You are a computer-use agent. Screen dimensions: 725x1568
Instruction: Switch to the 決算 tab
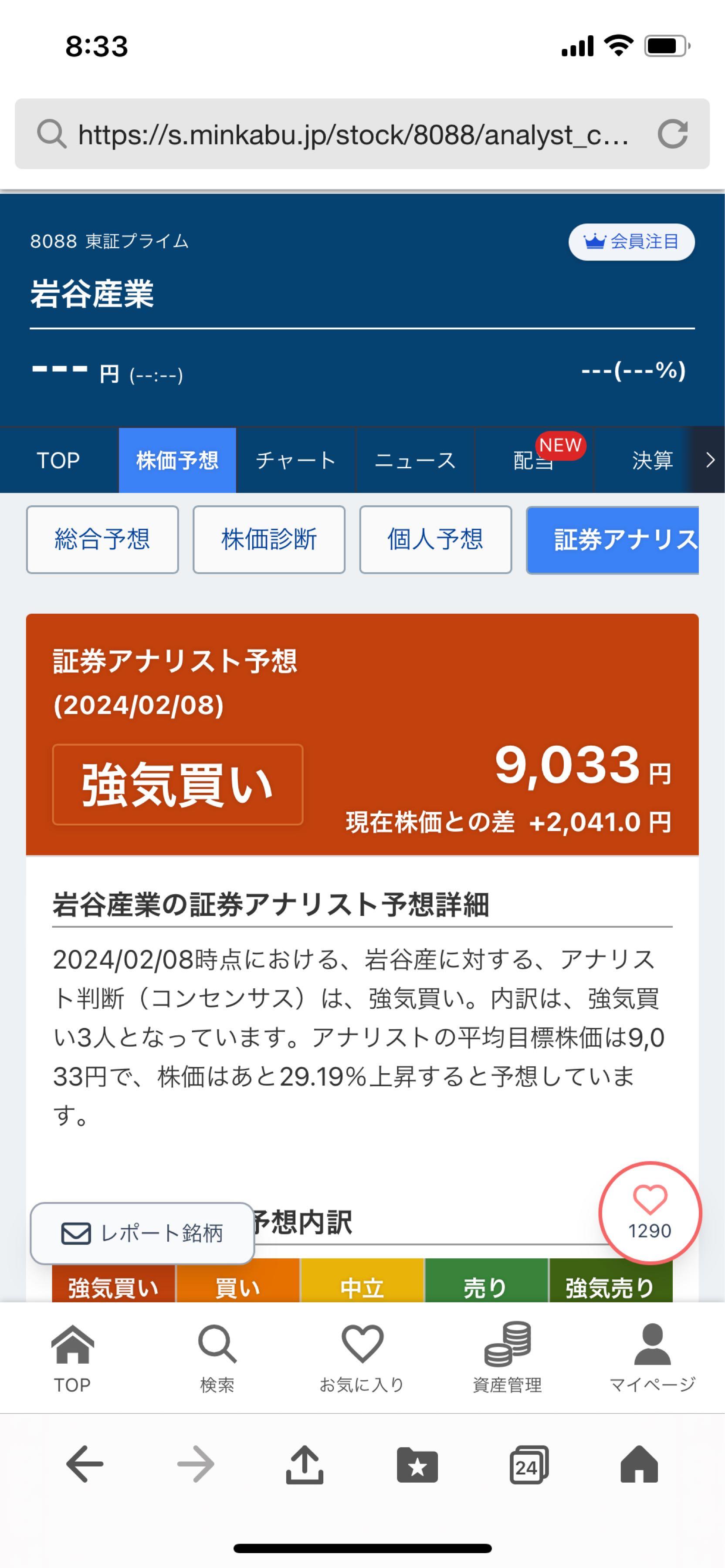652,460
